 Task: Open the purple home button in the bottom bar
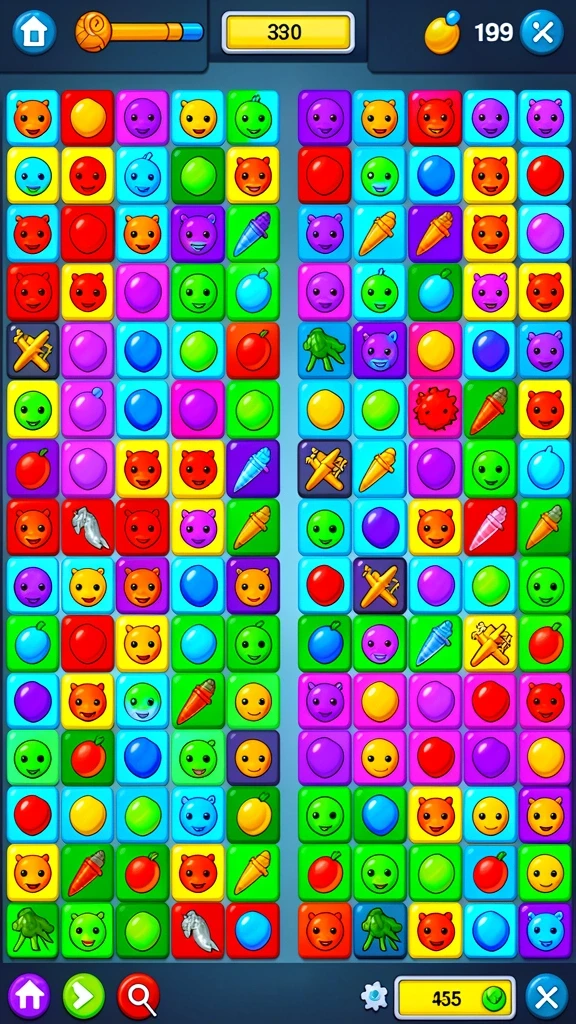tap(29, 996)
